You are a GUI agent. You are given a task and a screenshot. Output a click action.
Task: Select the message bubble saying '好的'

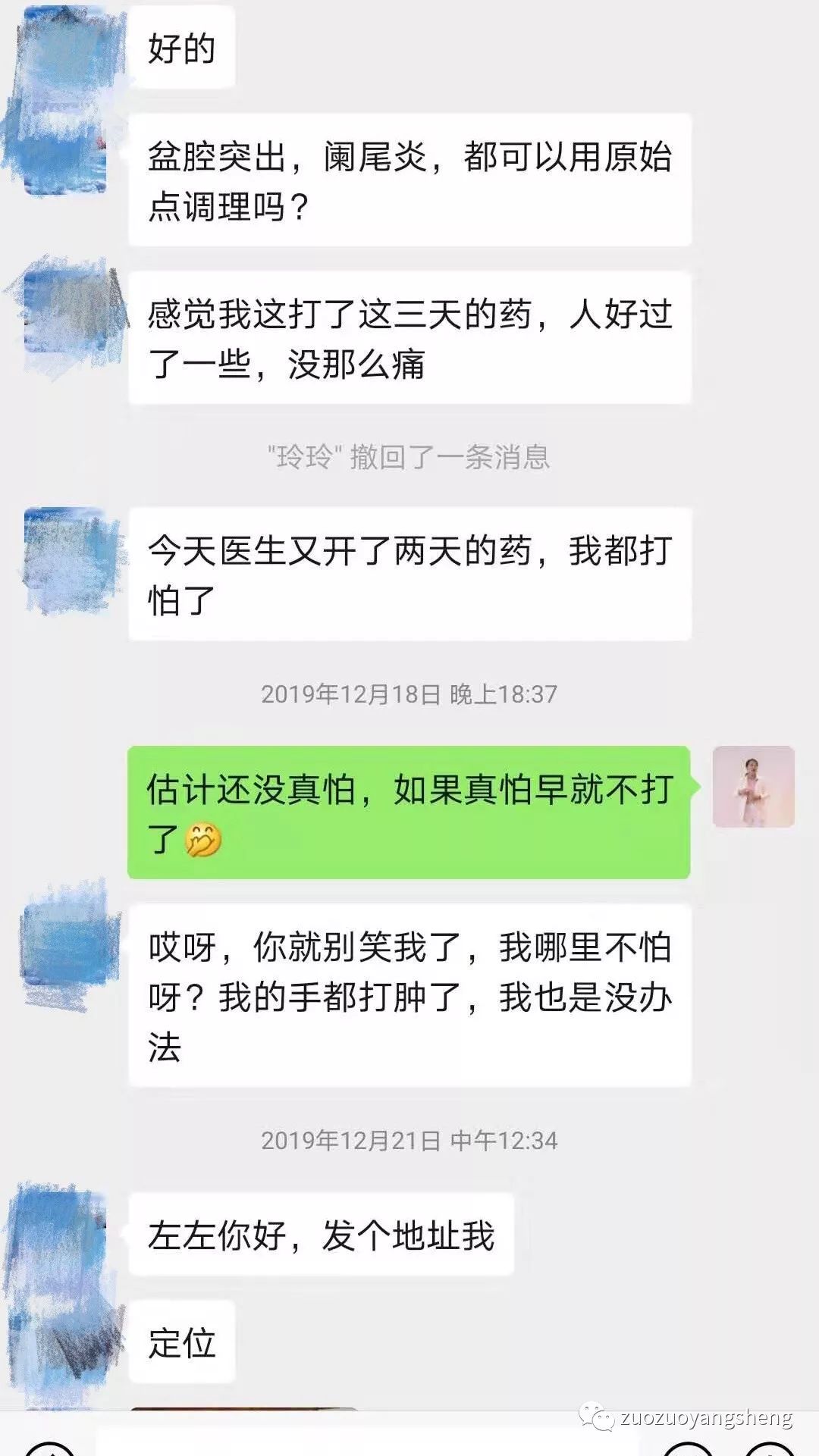pos(182,47)
